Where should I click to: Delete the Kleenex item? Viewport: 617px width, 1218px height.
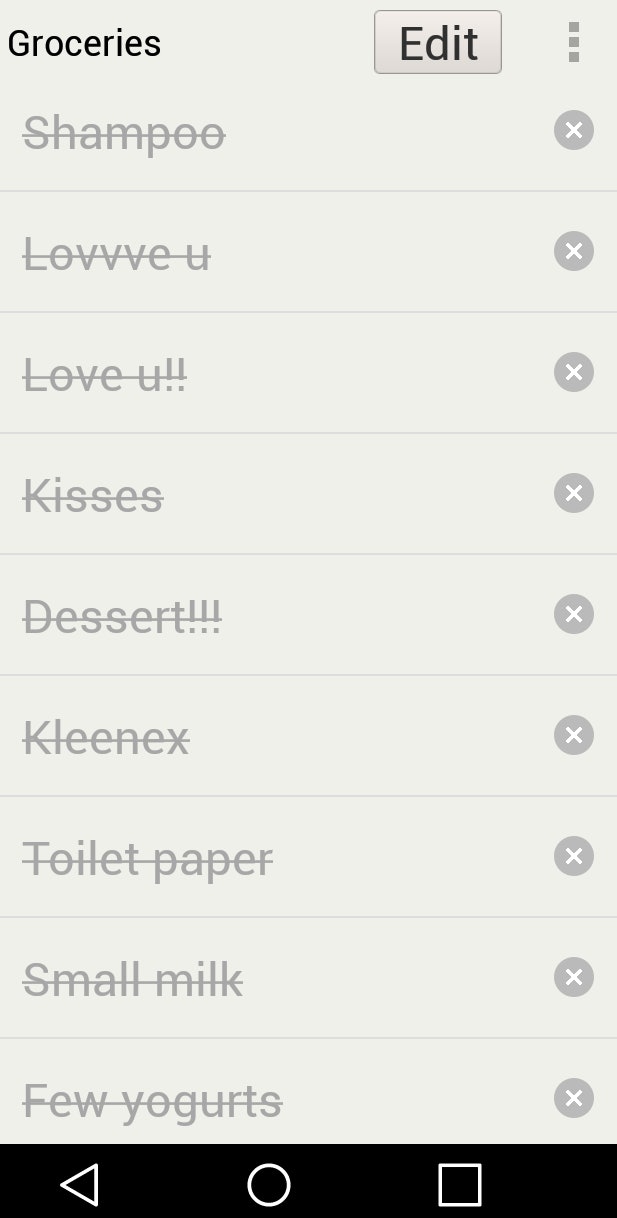pyautogui.click(x=573, y=735)
